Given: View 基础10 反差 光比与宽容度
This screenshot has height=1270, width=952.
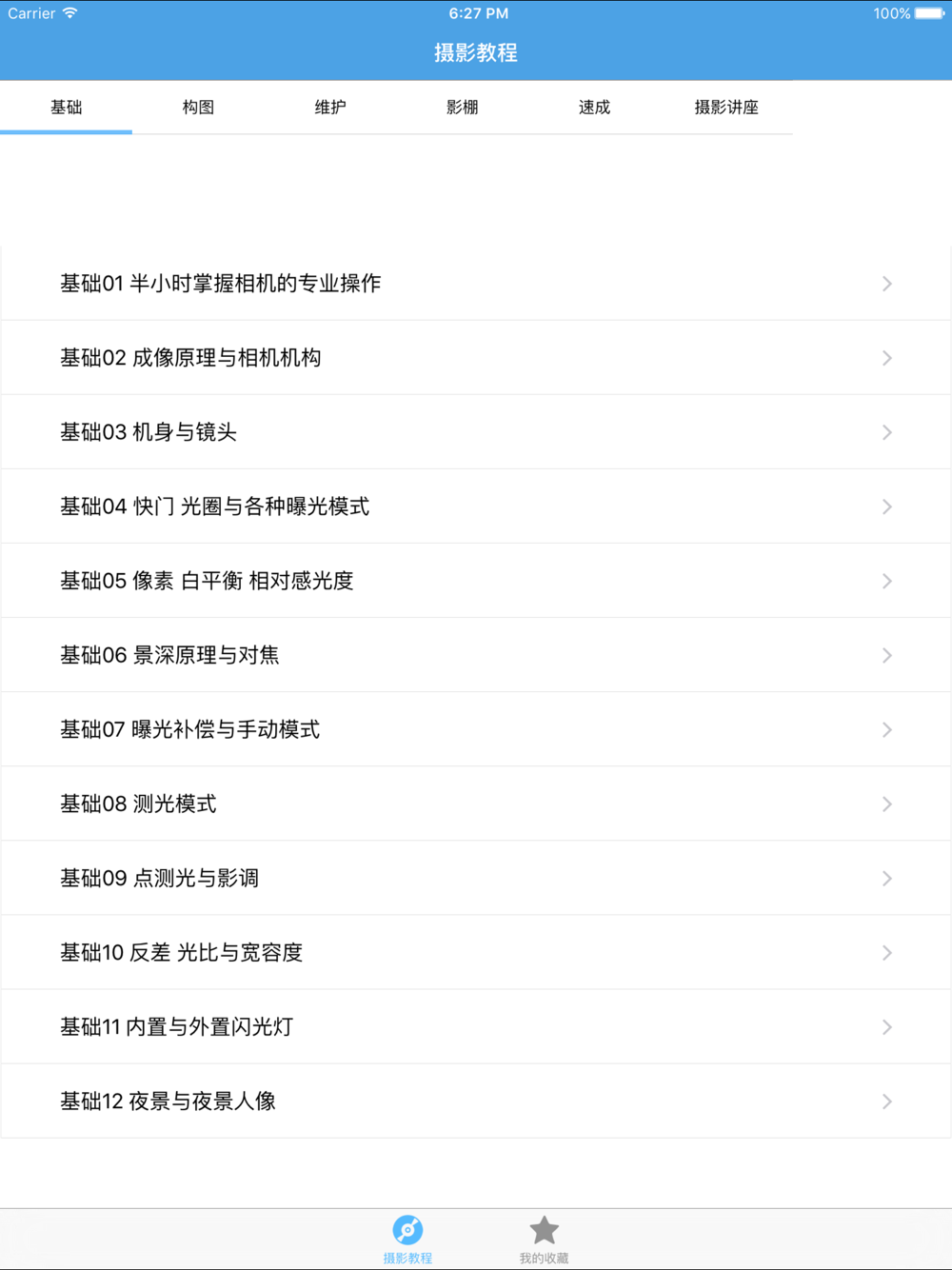Looking at the screenshot, I should pyautogui.click(x=476, y=952).
